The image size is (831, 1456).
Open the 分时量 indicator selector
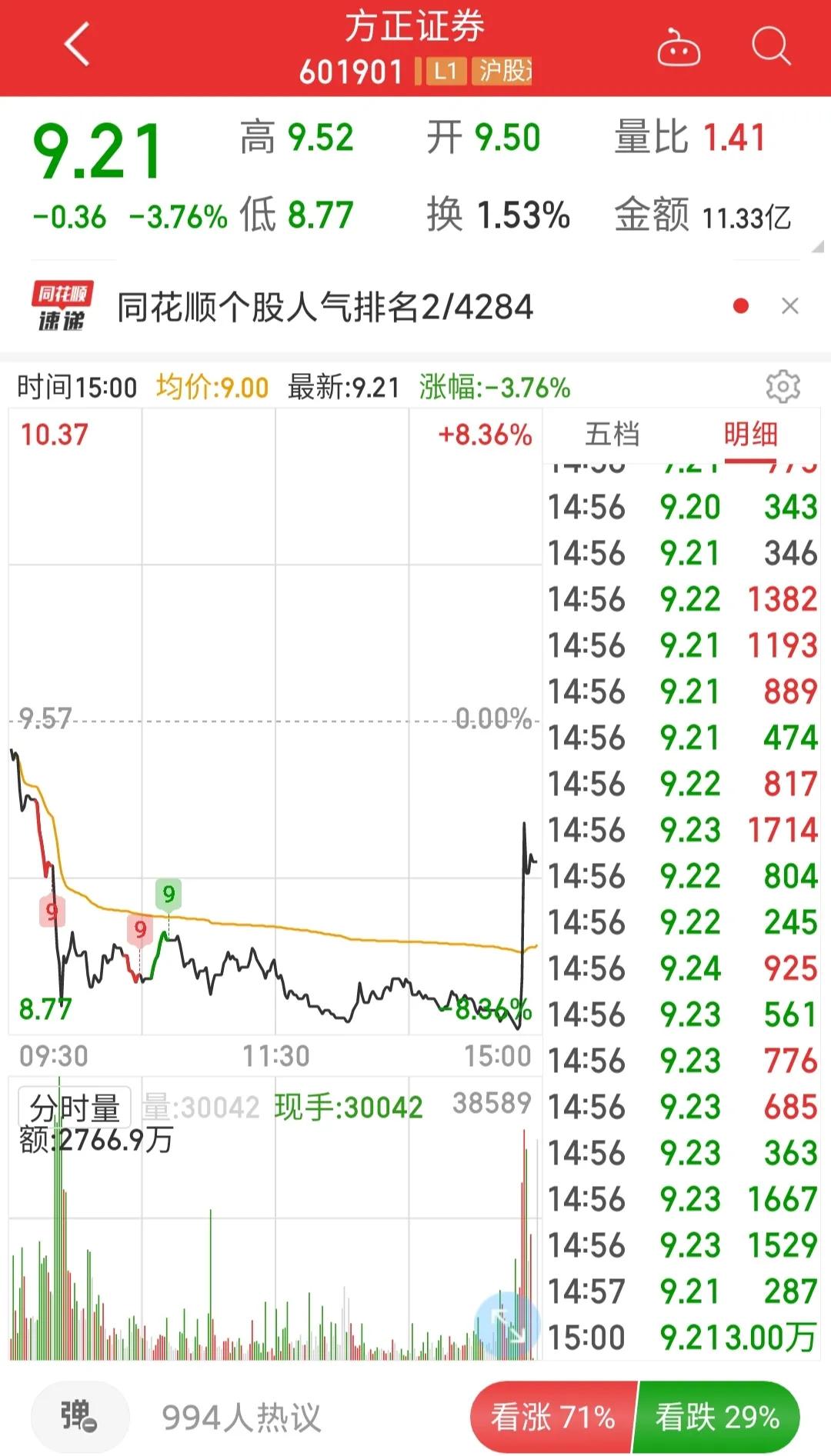75,1108
